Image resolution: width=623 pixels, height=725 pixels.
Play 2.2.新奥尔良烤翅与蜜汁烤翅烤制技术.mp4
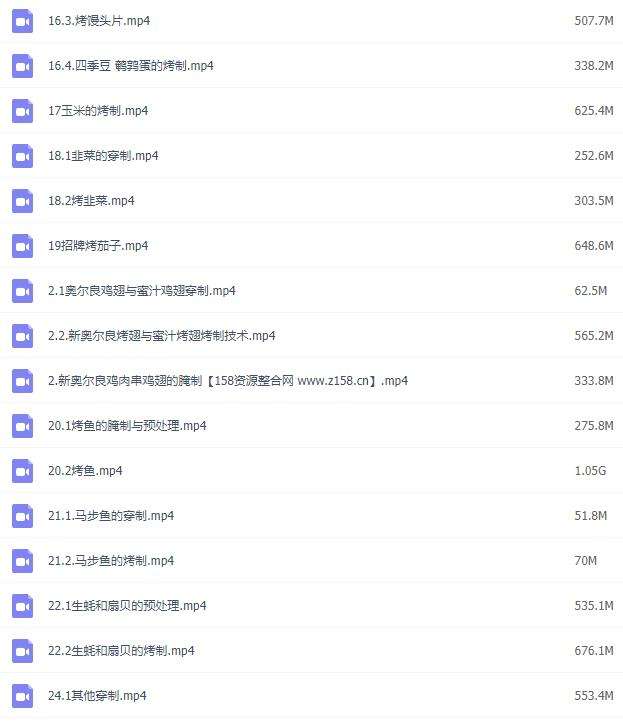(x=161, y=336)
